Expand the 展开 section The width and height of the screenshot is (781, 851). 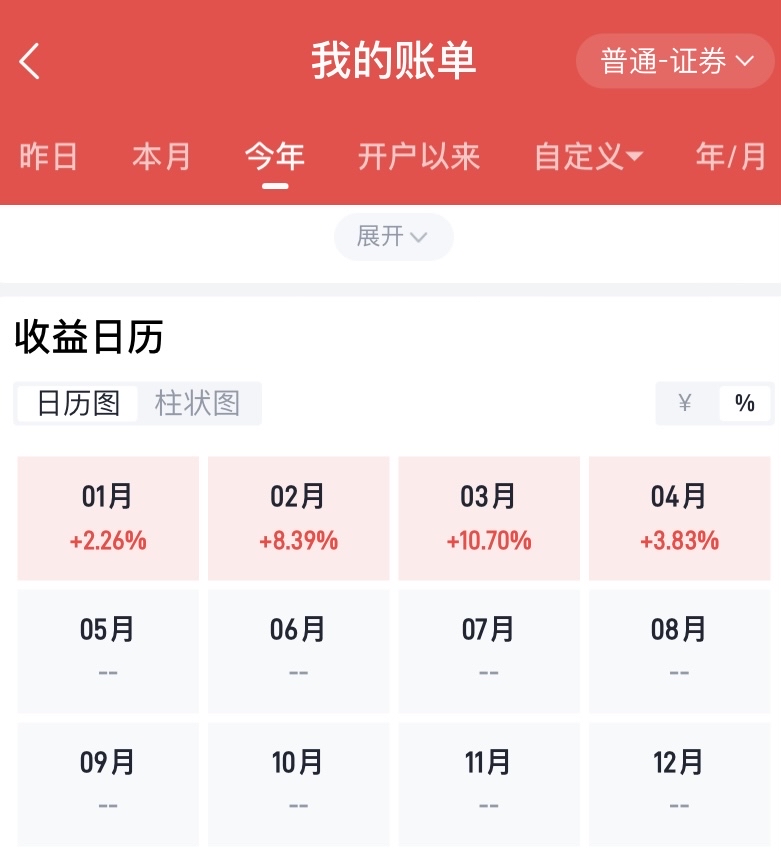393,237
